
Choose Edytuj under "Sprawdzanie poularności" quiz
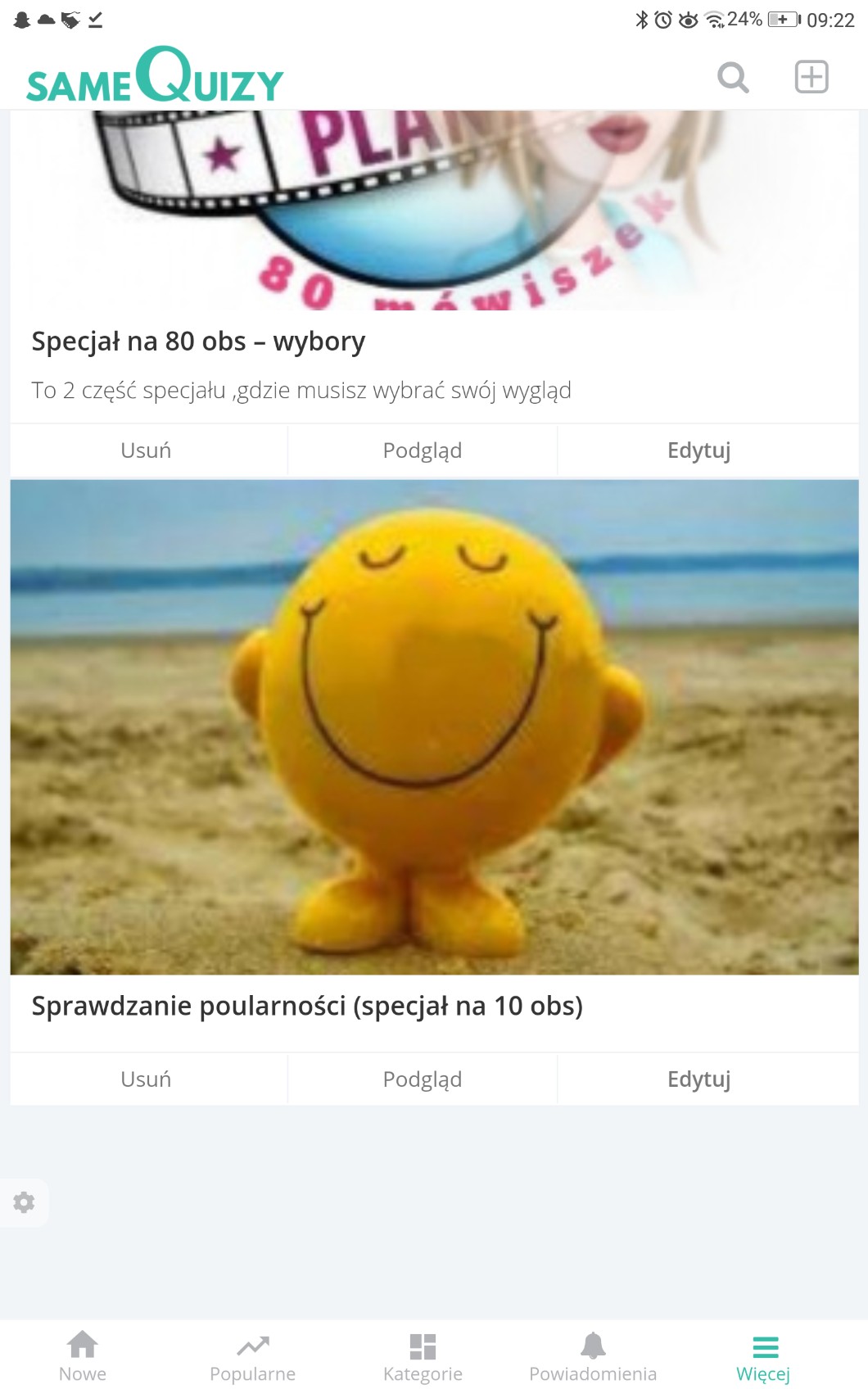[x=698, y=1079]
